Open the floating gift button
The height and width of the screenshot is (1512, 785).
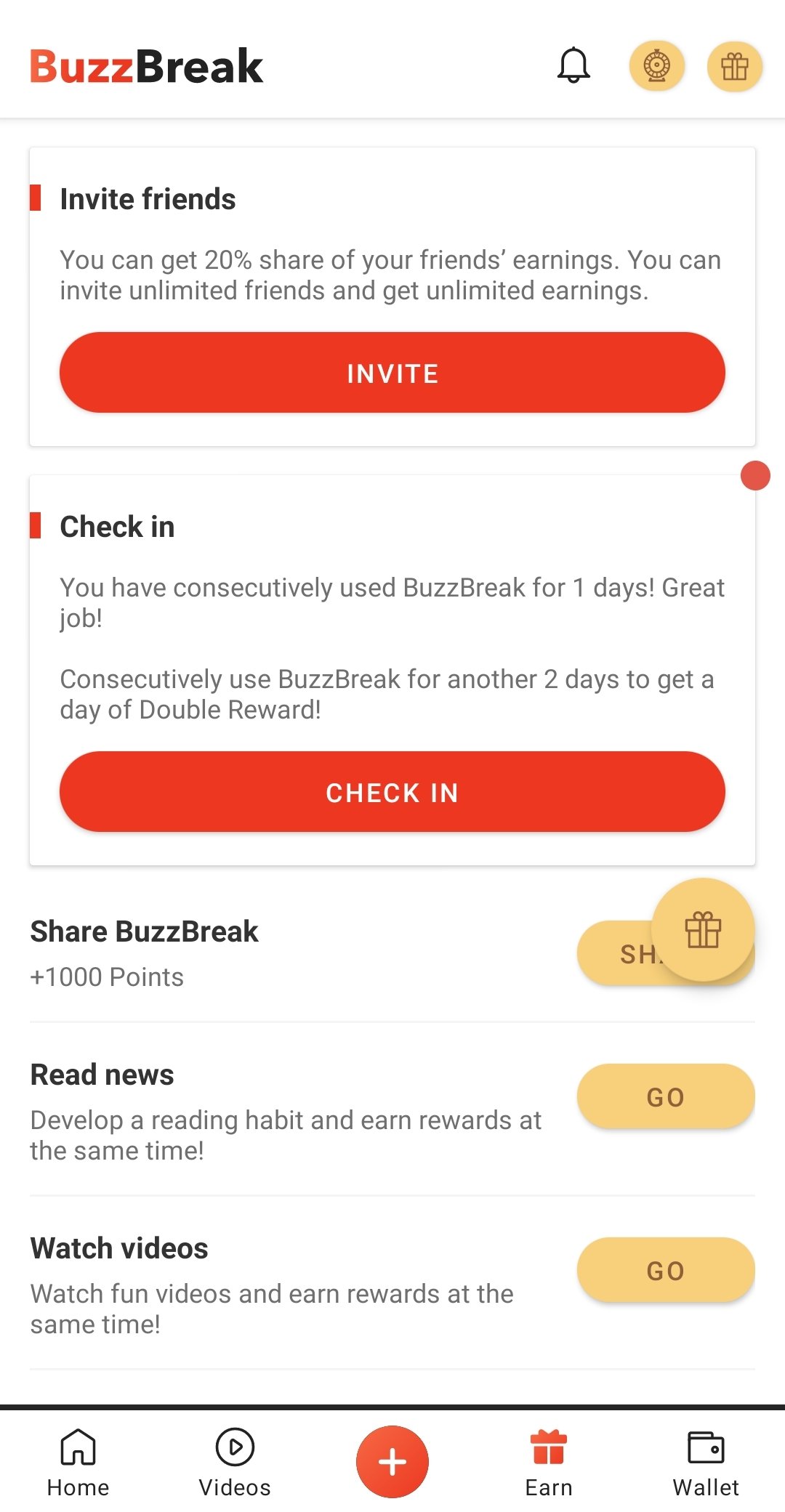tap(703, 930)
